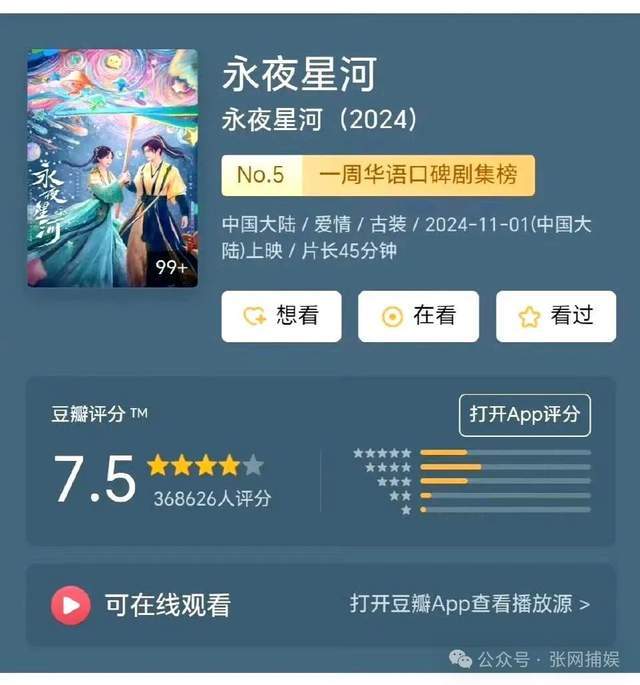Mark the show as 看过

[555, 317]
